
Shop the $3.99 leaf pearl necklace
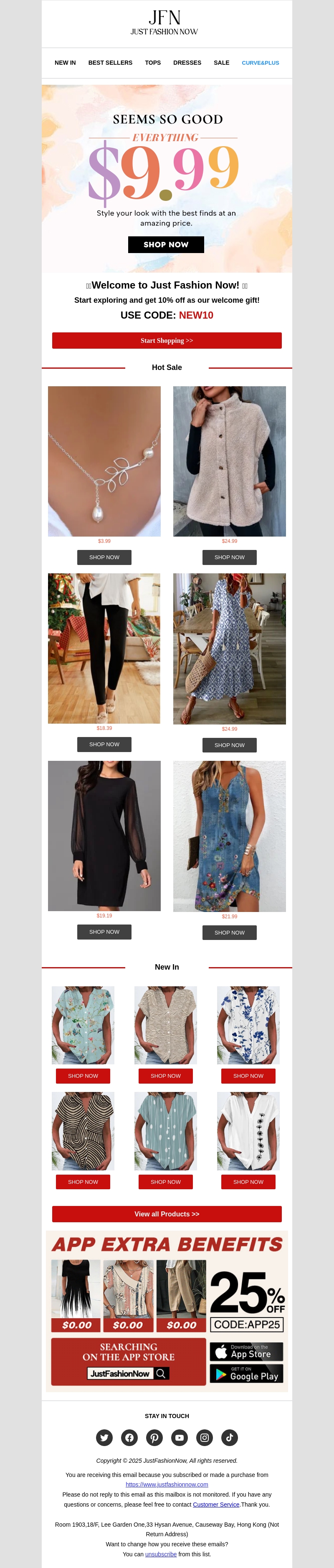click(104, 557)
